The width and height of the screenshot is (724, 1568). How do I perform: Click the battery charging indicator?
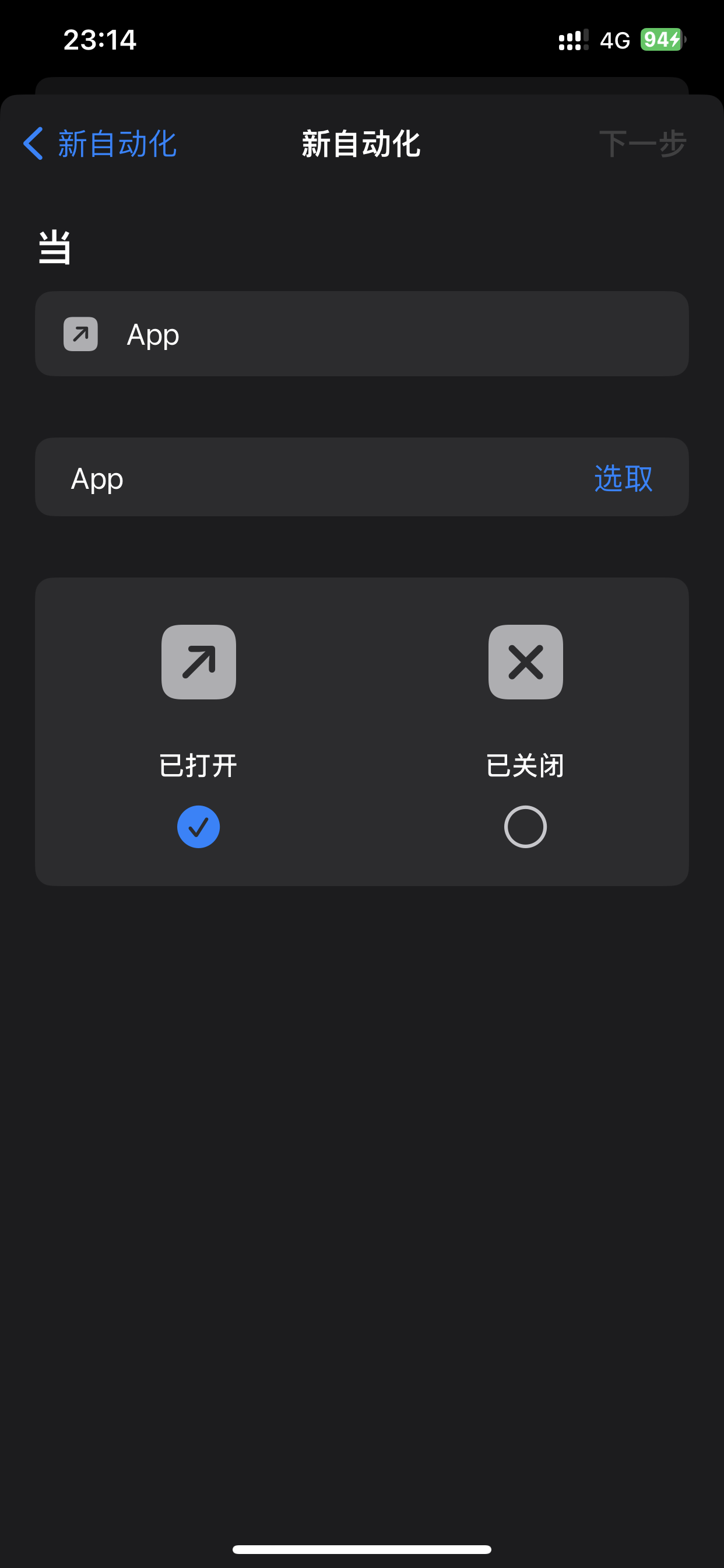coord(660,39)
